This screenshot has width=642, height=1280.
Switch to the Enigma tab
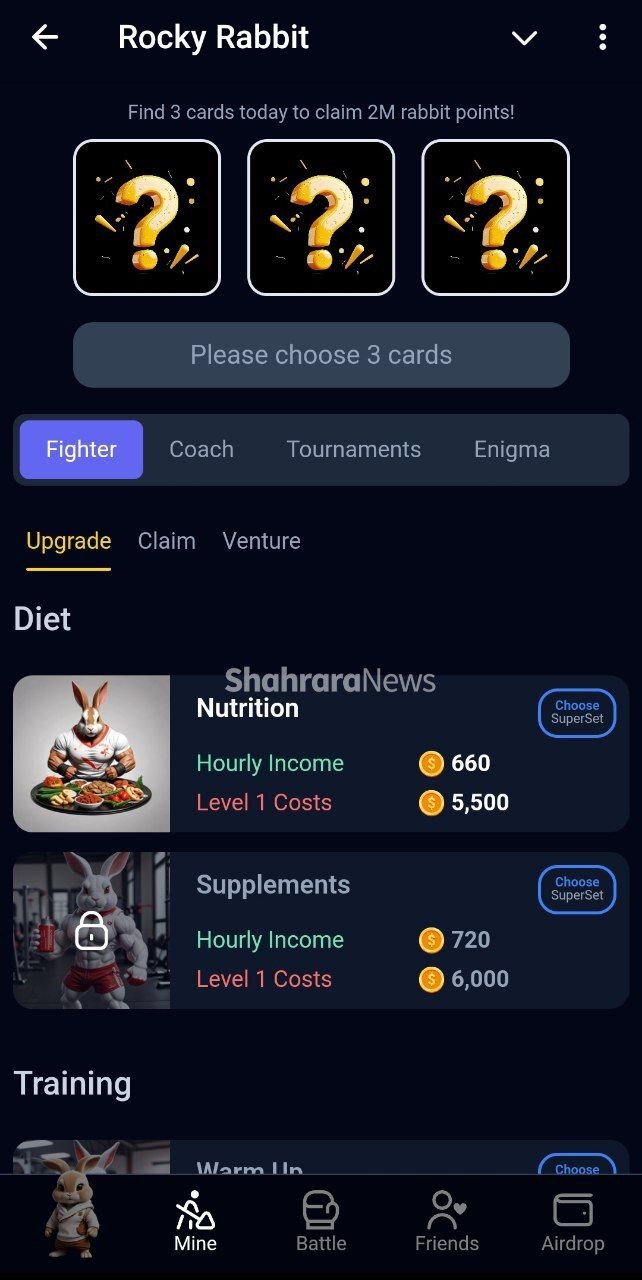pyautogui.click(x=511, y=450)
